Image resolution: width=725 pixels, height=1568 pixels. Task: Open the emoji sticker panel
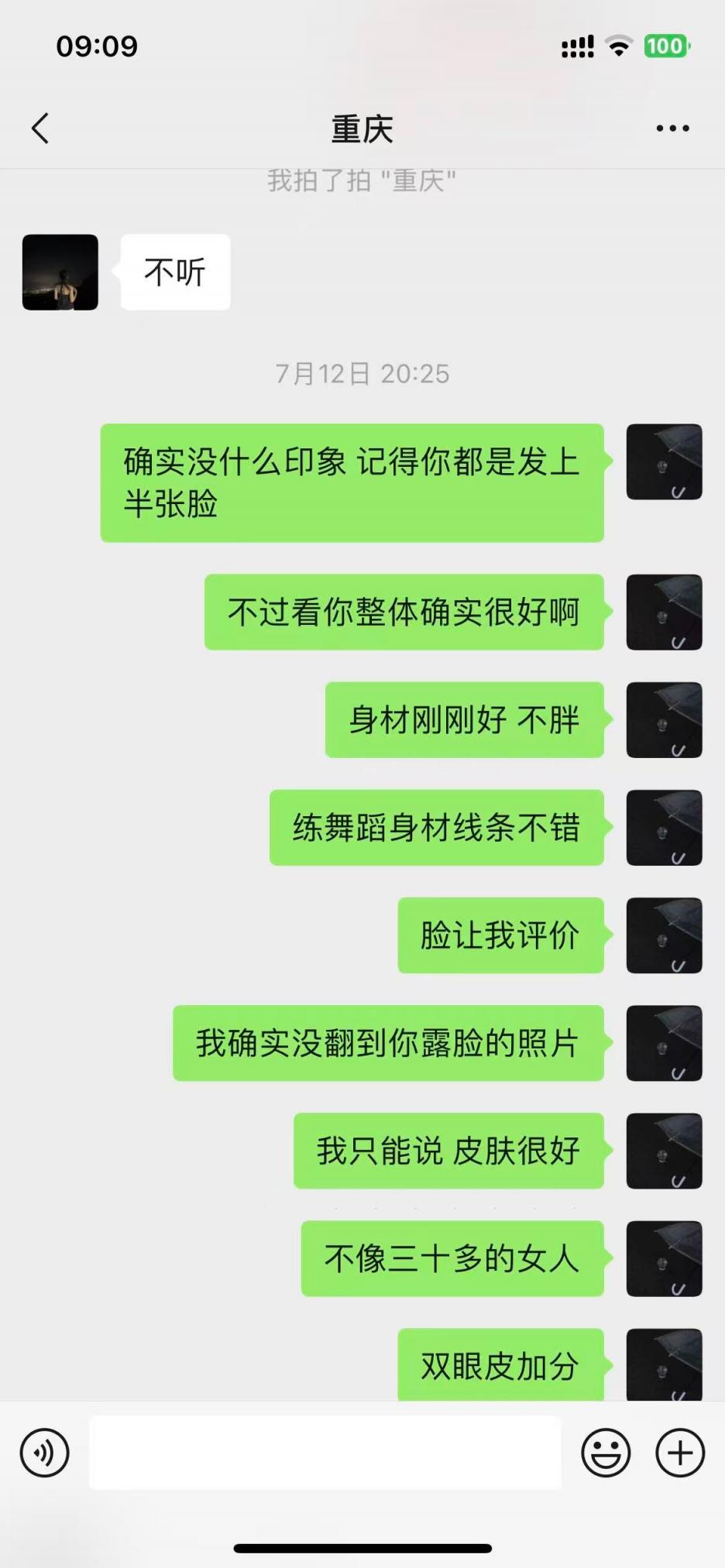pos(606,1453)
